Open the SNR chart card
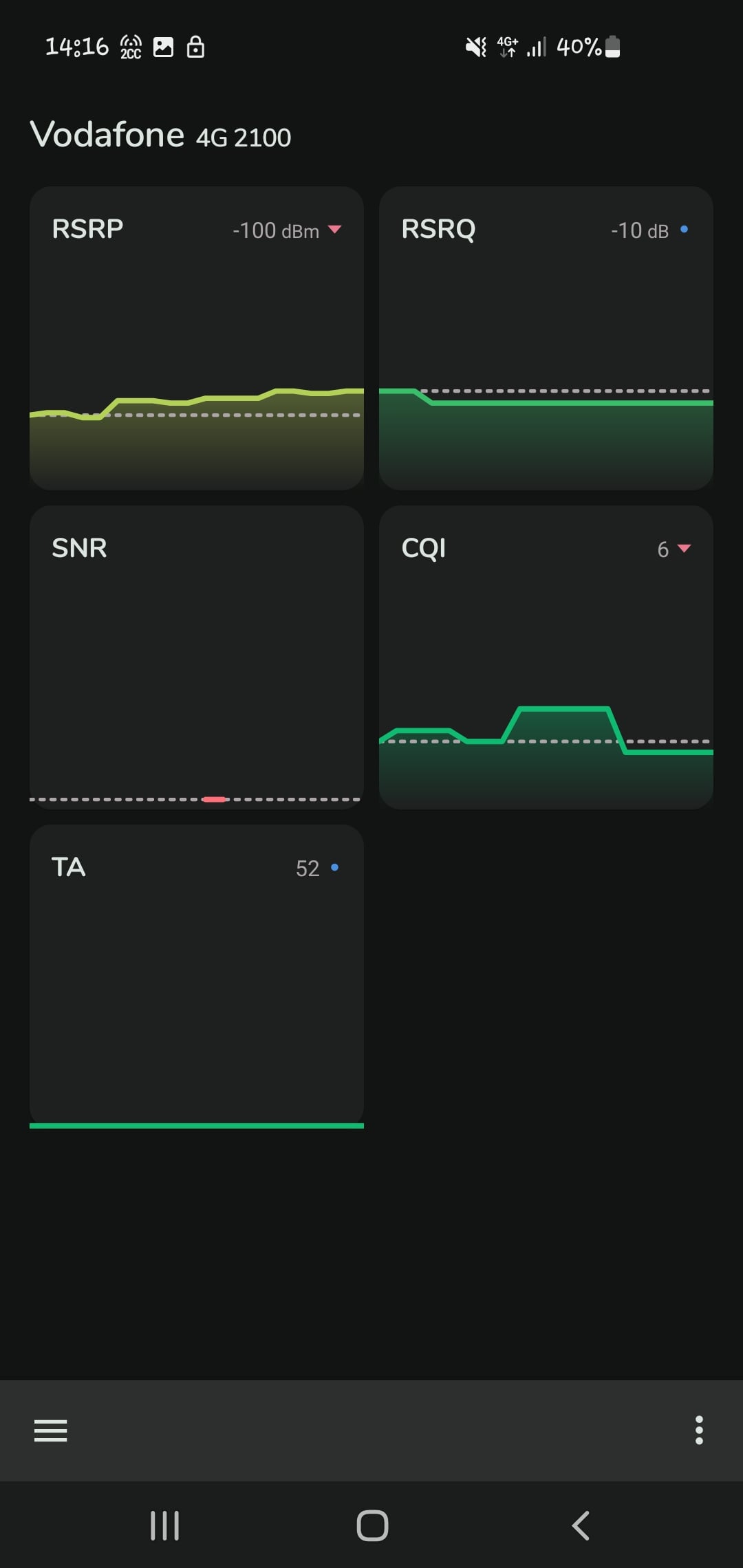Screen dimensions: 743x1568 (197, 657)
